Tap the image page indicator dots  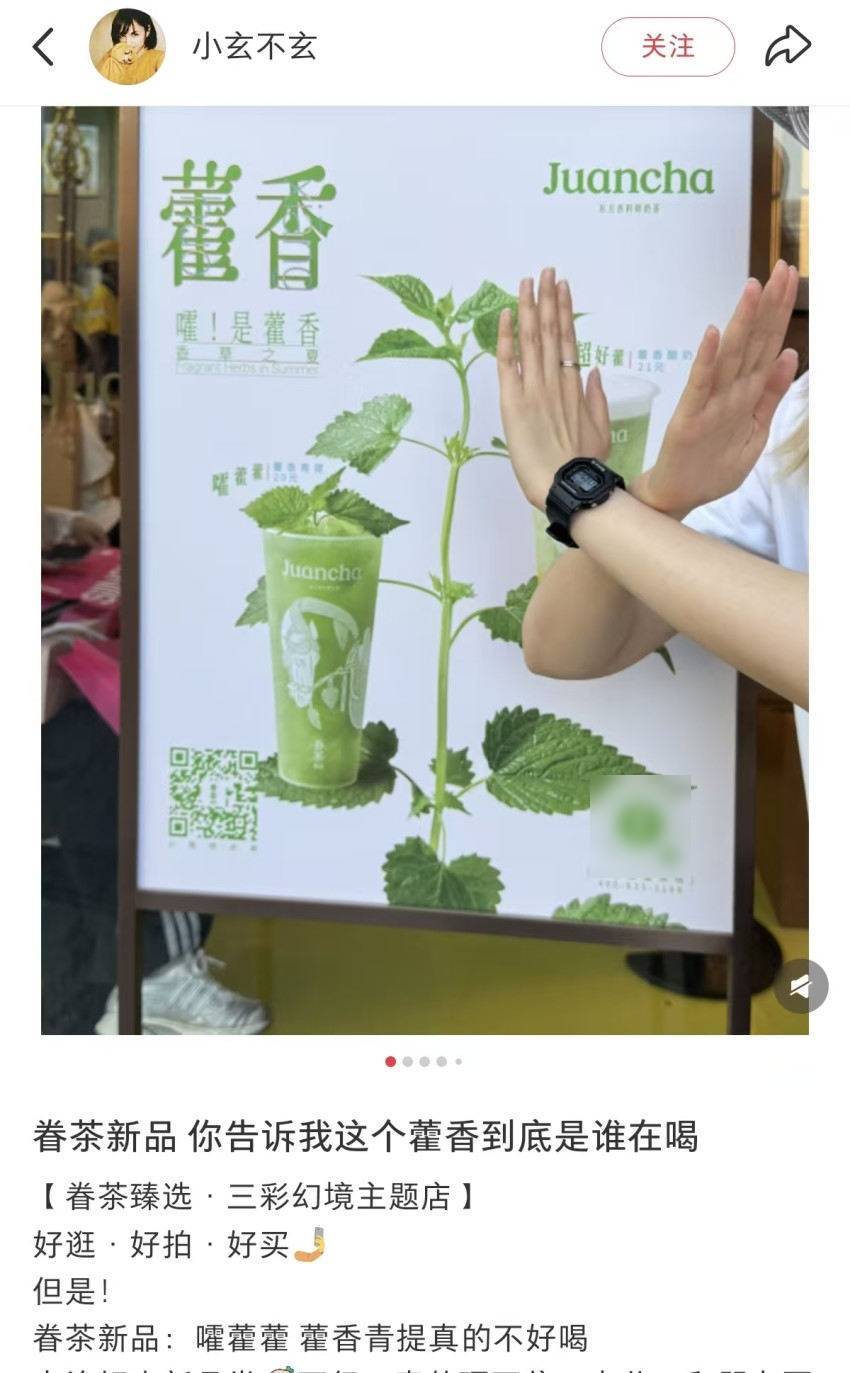tap(424, 1062)
